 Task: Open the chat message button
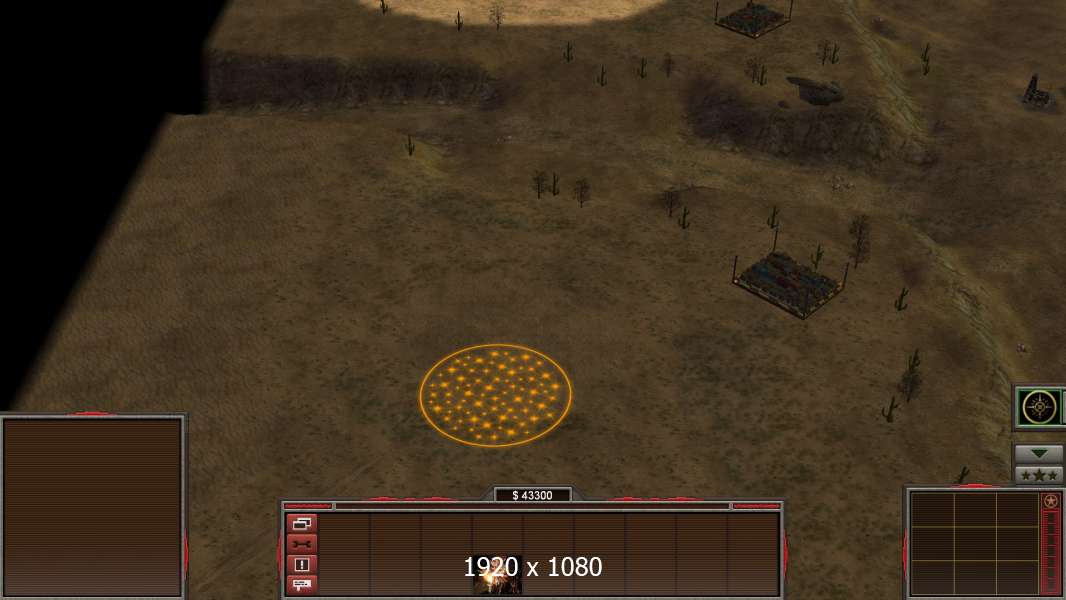(301, 583)
